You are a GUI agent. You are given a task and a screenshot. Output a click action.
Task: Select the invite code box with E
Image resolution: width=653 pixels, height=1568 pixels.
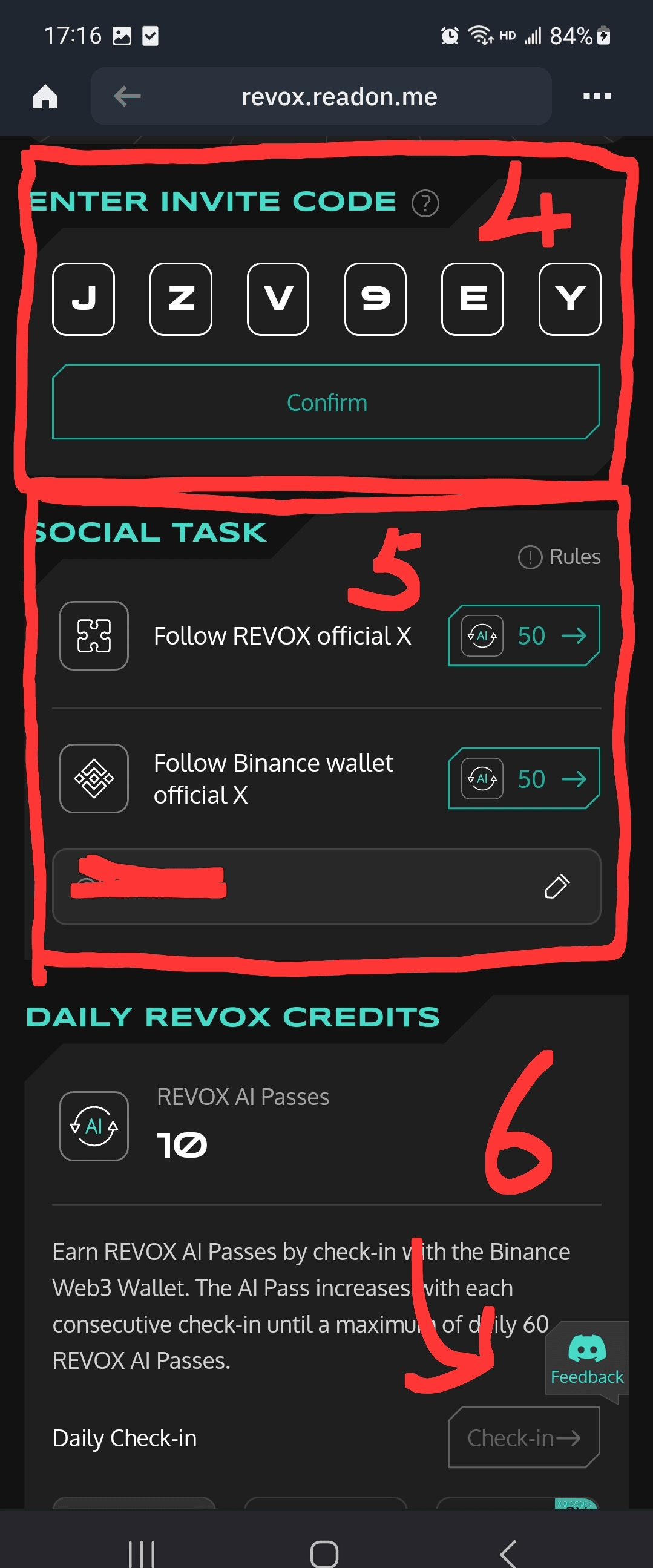click(472, 299)
